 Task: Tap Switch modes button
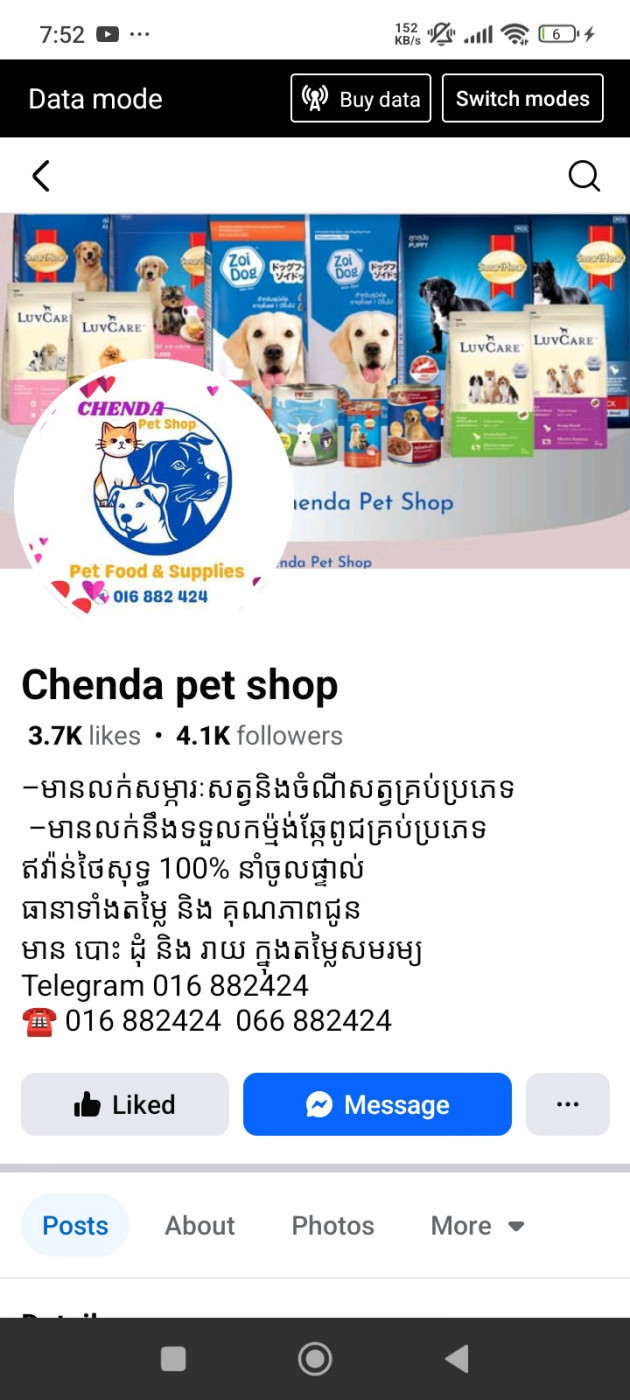click(523, 99)
